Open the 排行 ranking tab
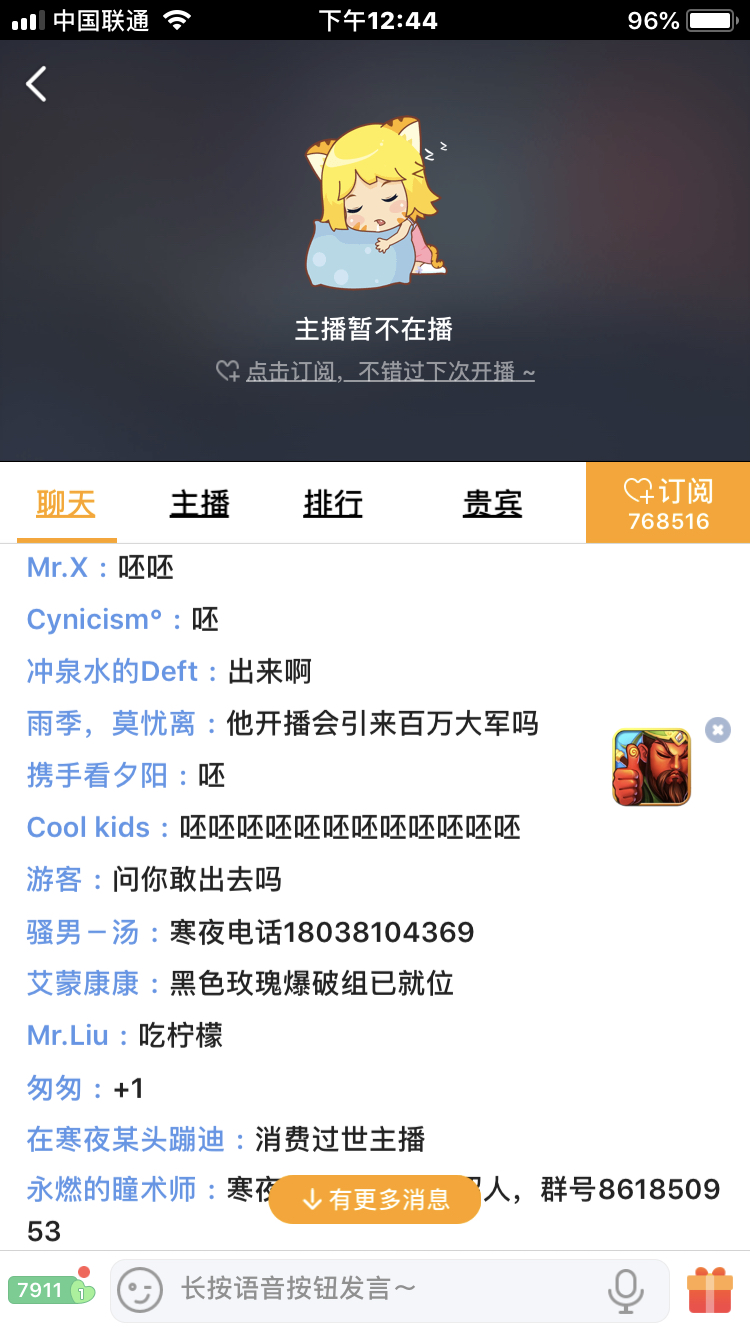Image resolution: width=750 pixels, height=1334 pixels. (333, 504)
